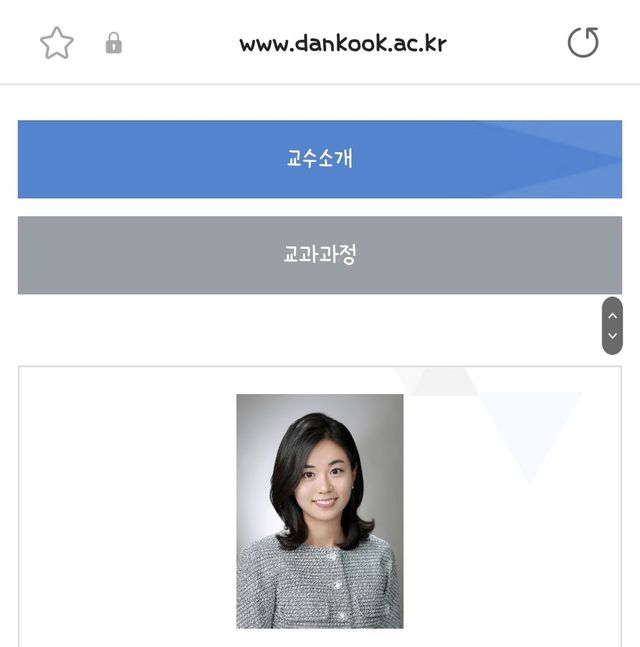Switch to the 교과과정 section

[320, 255]
